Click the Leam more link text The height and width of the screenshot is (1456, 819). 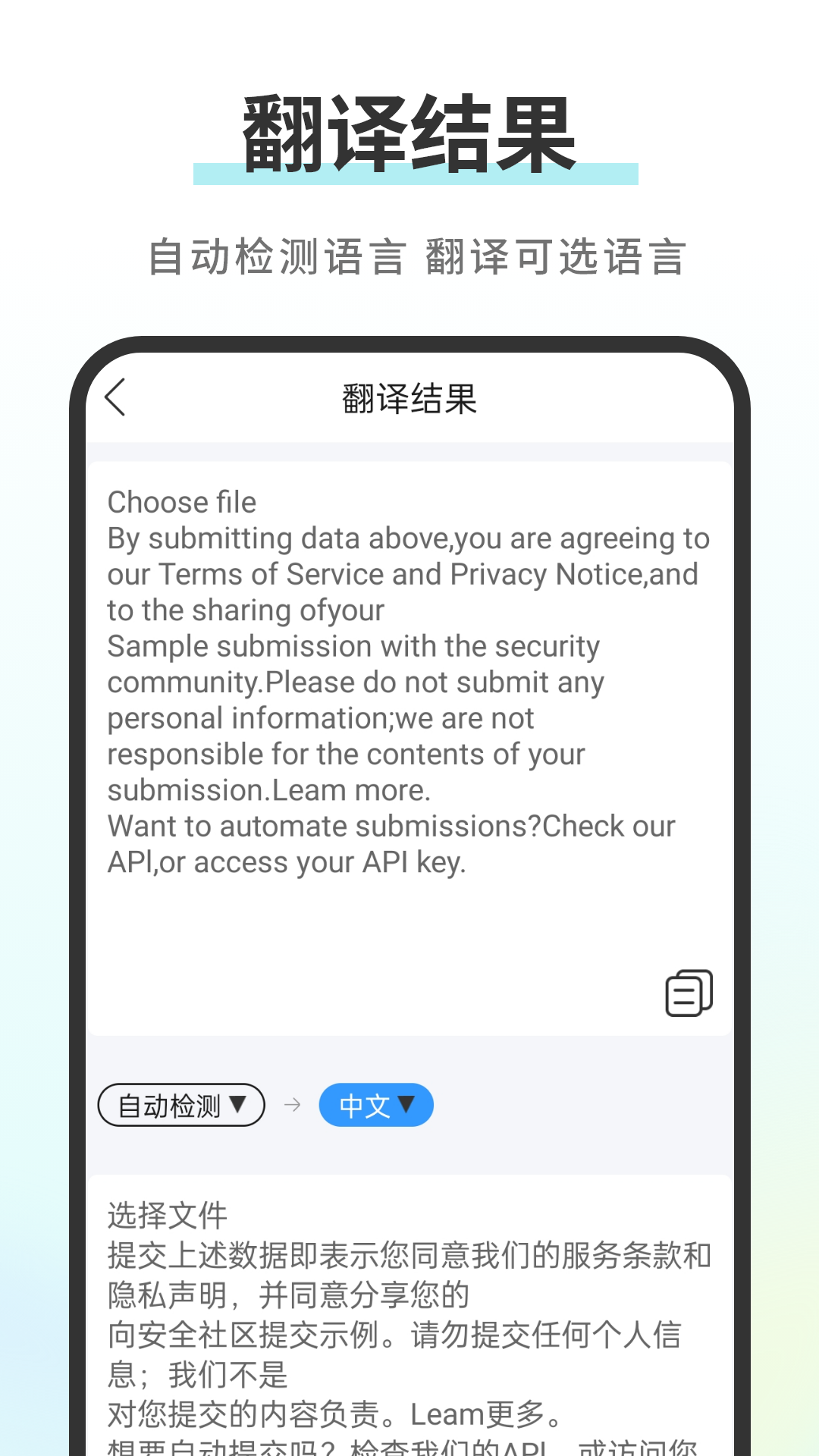[353, 789]
